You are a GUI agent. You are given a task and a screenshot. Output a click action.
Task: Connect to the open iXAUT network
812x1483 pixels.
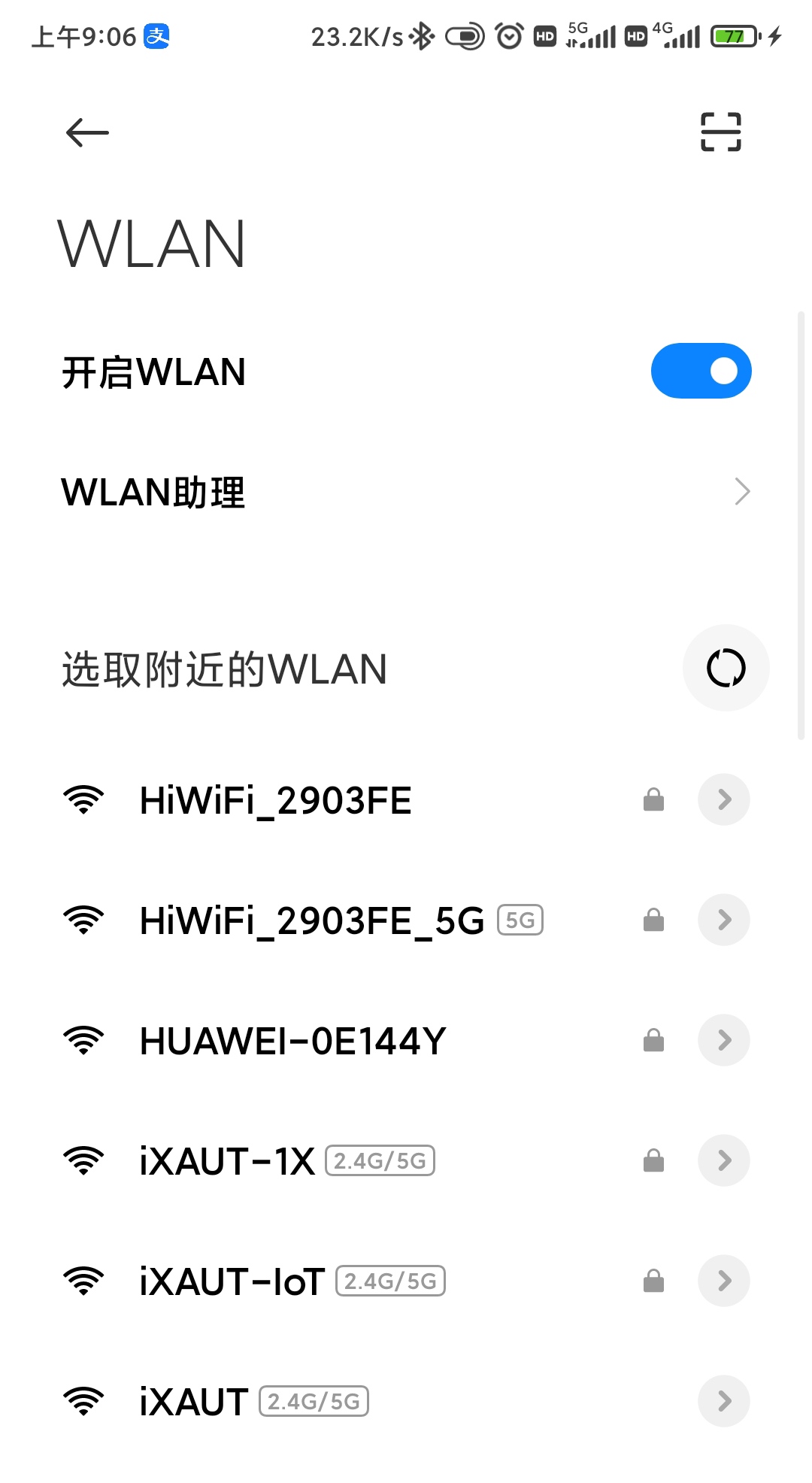[x=194, y=1402]
